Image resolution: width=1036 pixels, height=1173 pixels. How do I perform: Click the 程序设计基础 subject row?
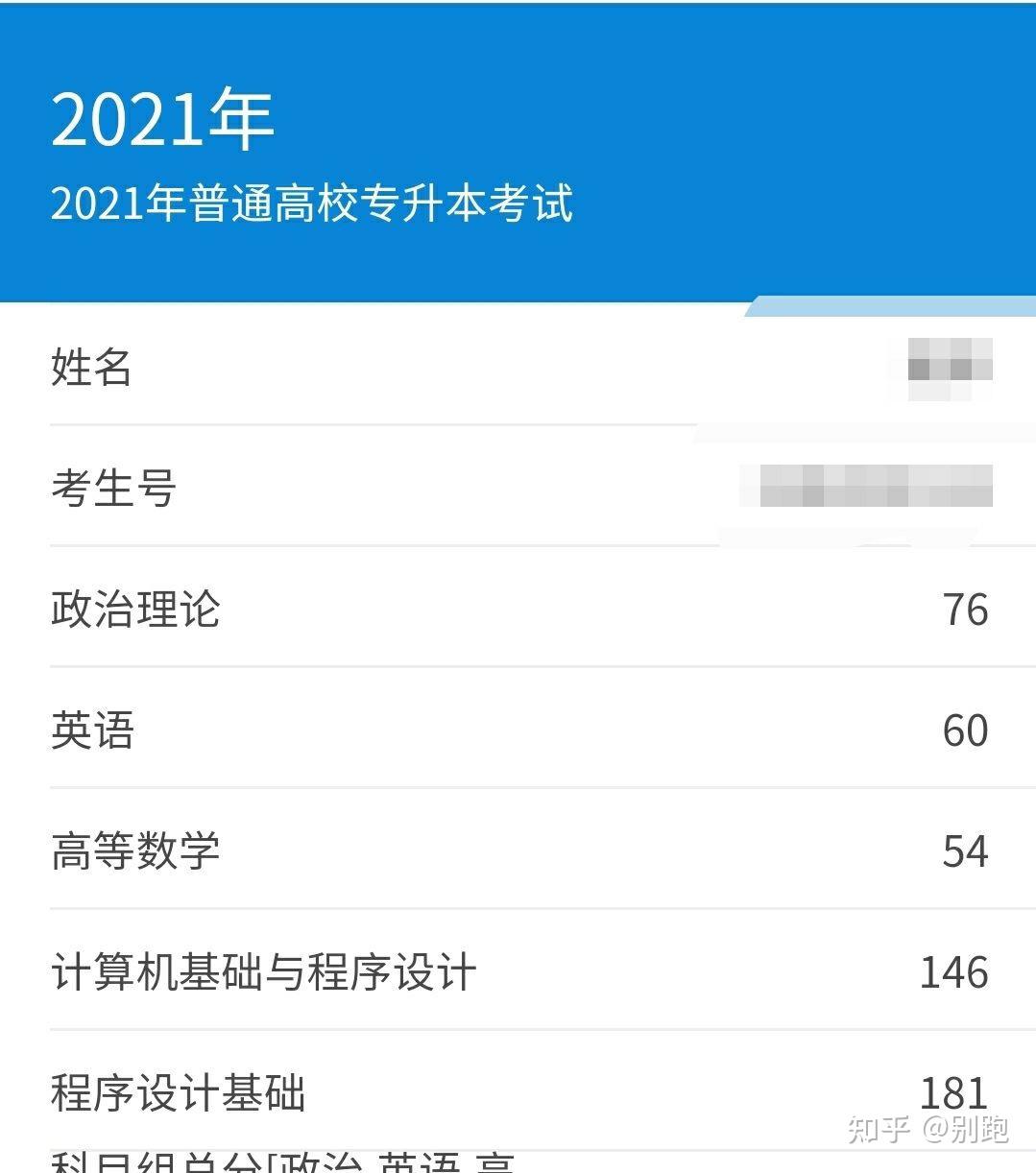pos(178,1091)
